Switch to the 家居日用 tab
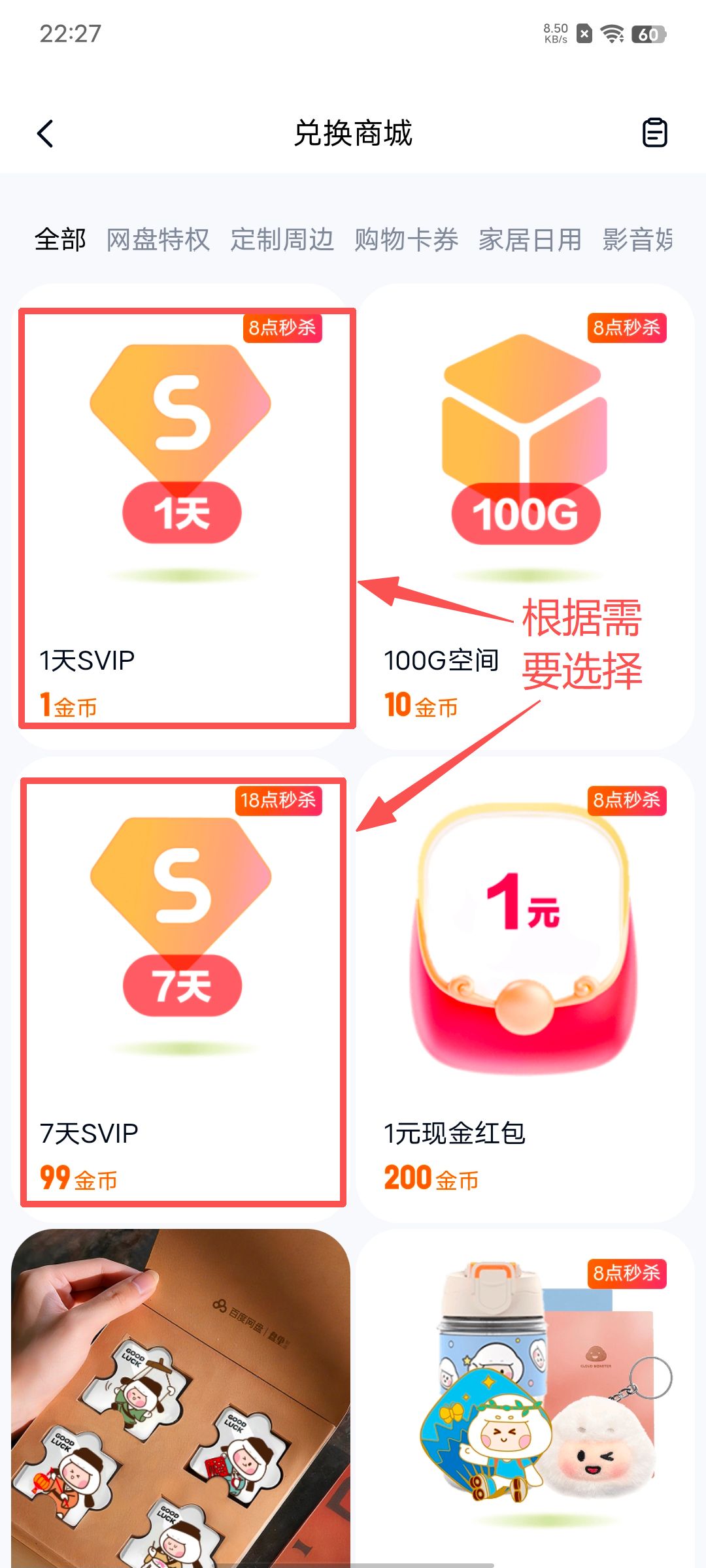Image resolution: width=706 pixels, height=1568 pixels. click(x=529, y=240)
